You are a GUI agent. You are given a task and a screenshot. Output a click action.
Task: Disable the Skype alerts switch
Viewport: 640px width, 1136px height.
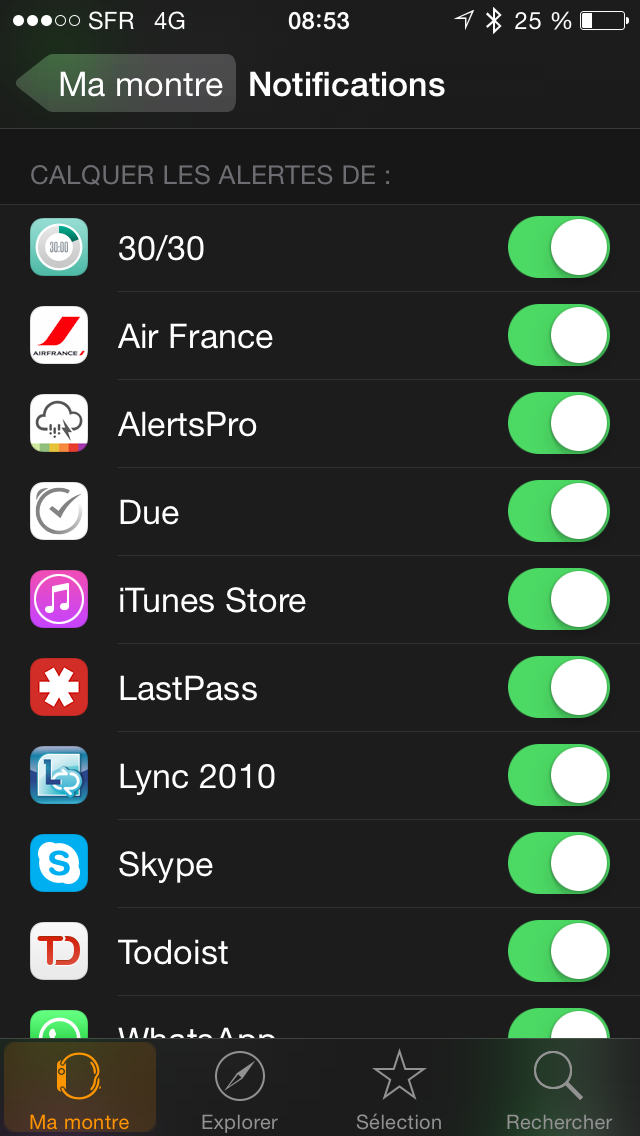559,864
